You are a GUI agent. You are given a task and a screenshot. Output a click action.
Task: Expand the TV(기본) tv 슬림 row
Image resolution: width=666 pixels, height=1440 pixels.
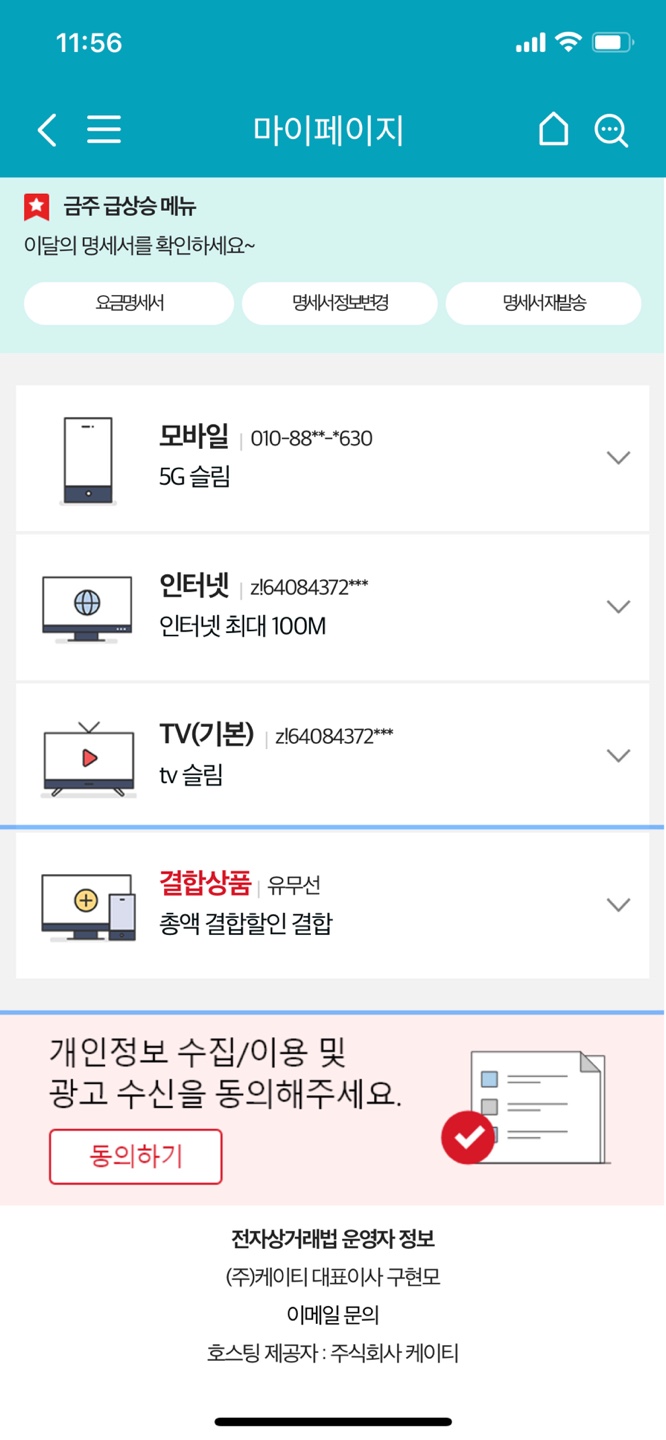[x=619, y=756]
